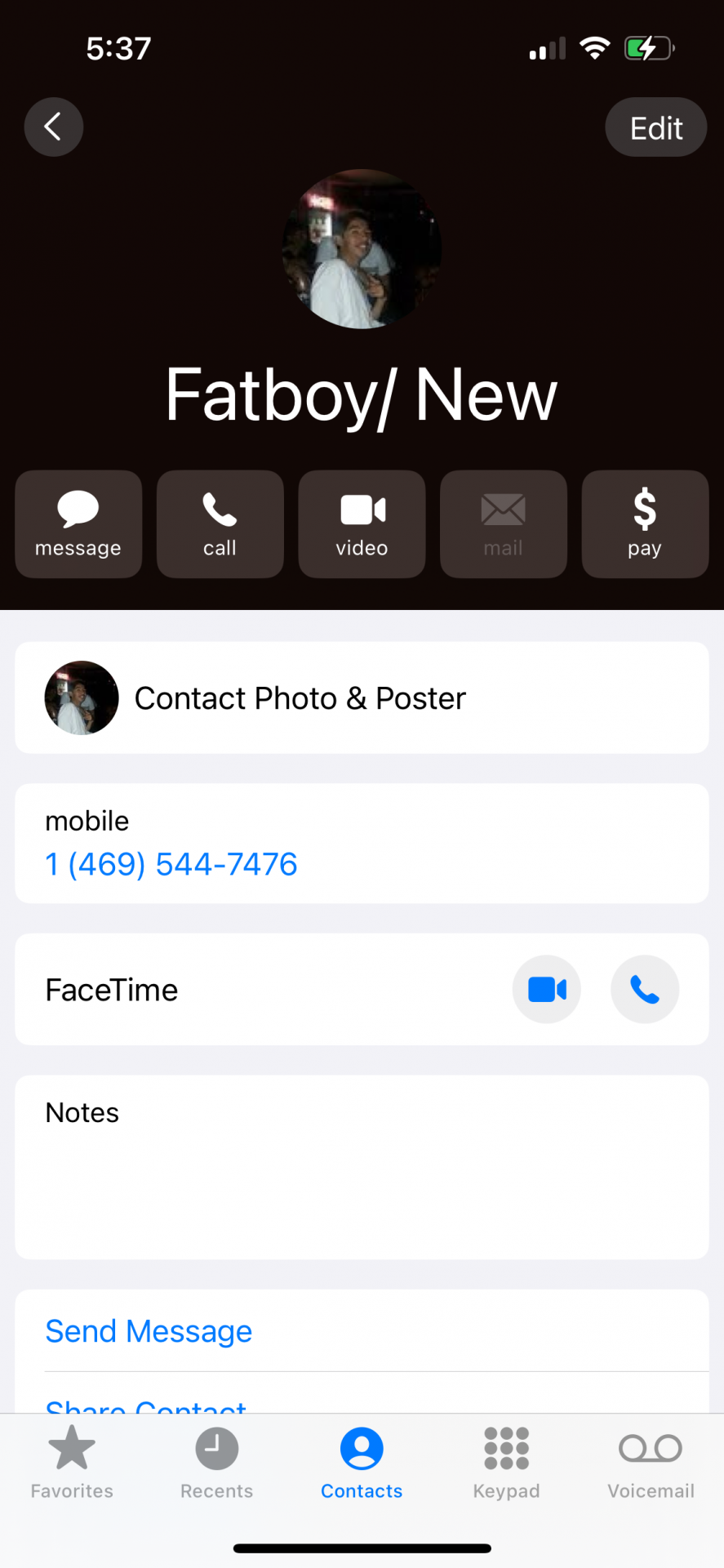This screenshot has width=724, height=1568.
Task: Select the Contacts tab
Action: (x=362, y=1463)
